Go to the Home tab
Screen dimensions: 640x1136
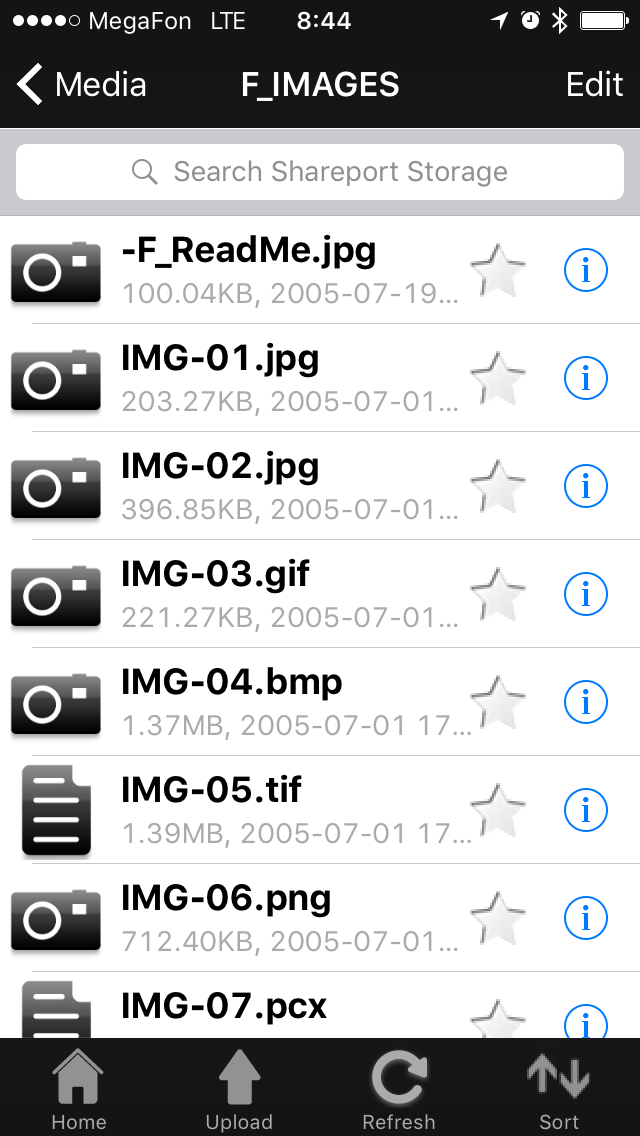point(79,1092)
